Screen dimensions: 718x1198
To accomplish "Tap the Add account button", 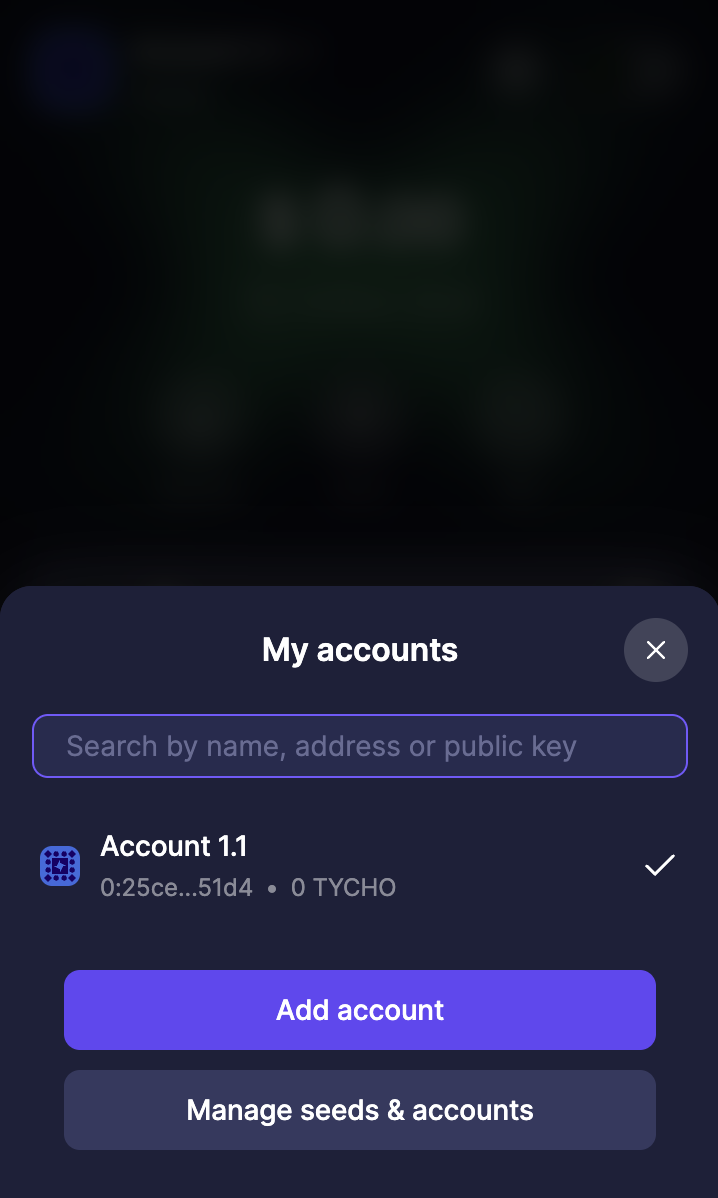I will (359, 1010).
